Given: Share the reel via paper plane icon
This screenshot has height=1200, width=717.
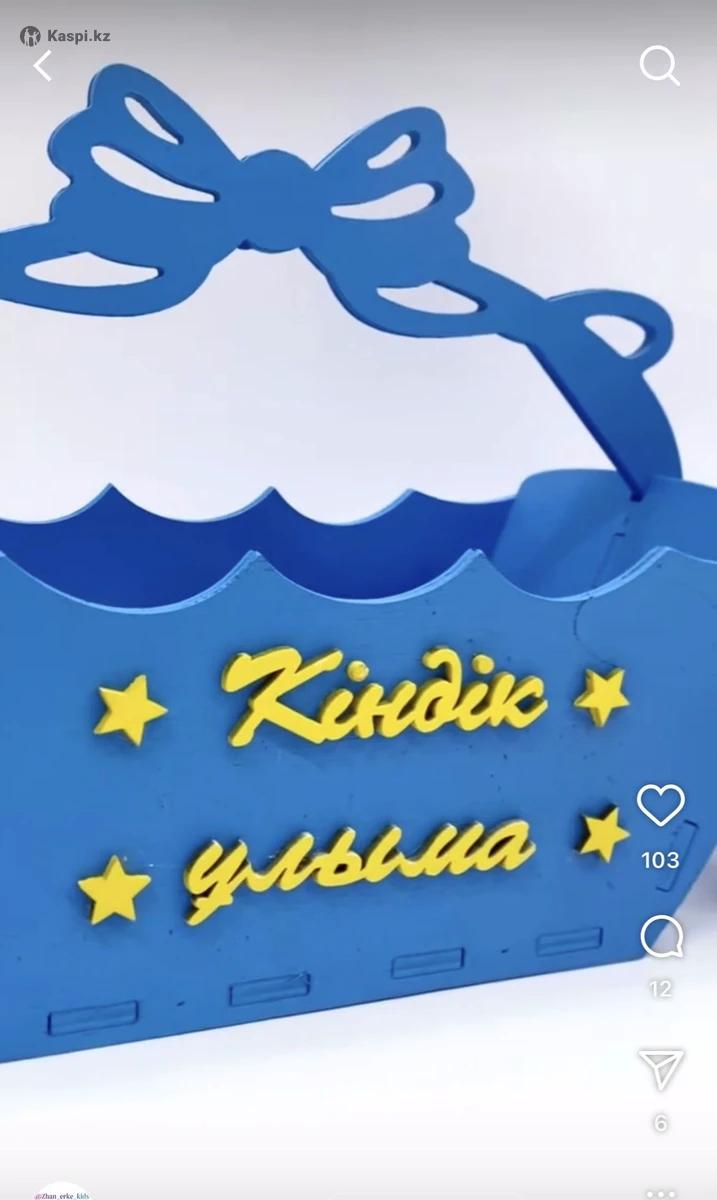Looking at the screenshot, I should 661,1069.
